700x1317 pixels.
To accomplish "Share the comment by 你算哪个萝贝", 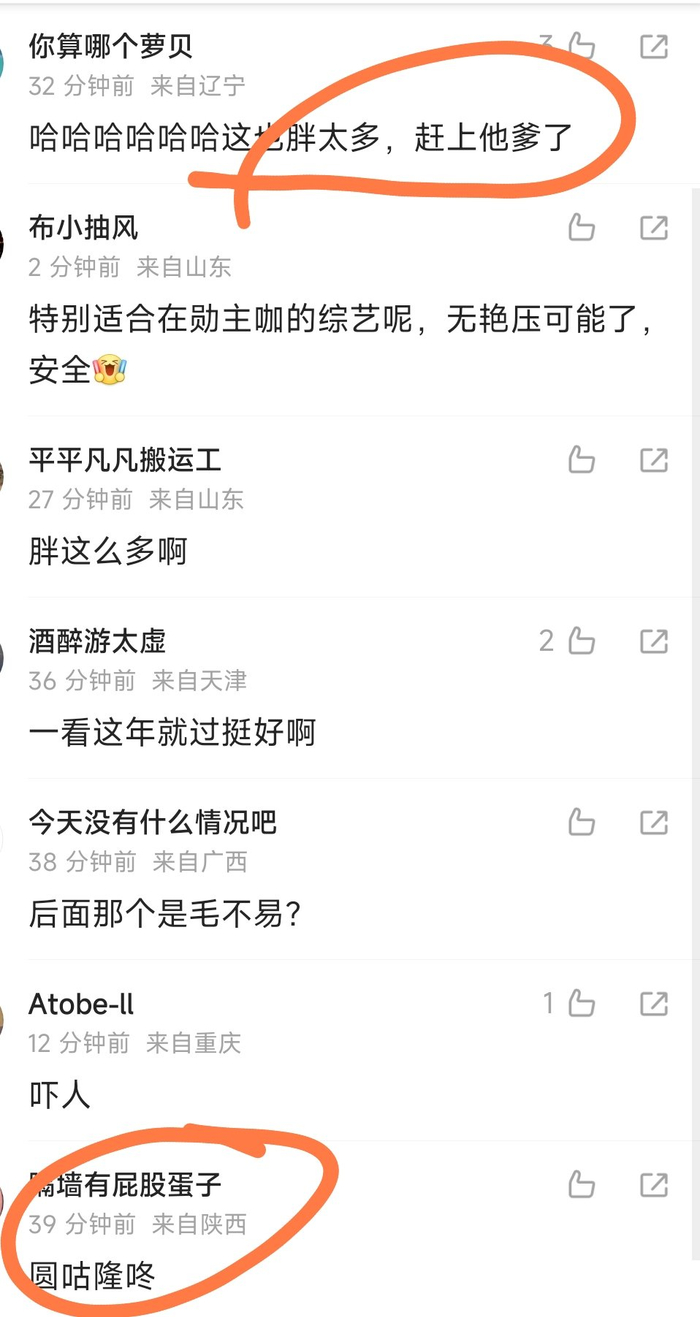I will (x=653, y=46).
